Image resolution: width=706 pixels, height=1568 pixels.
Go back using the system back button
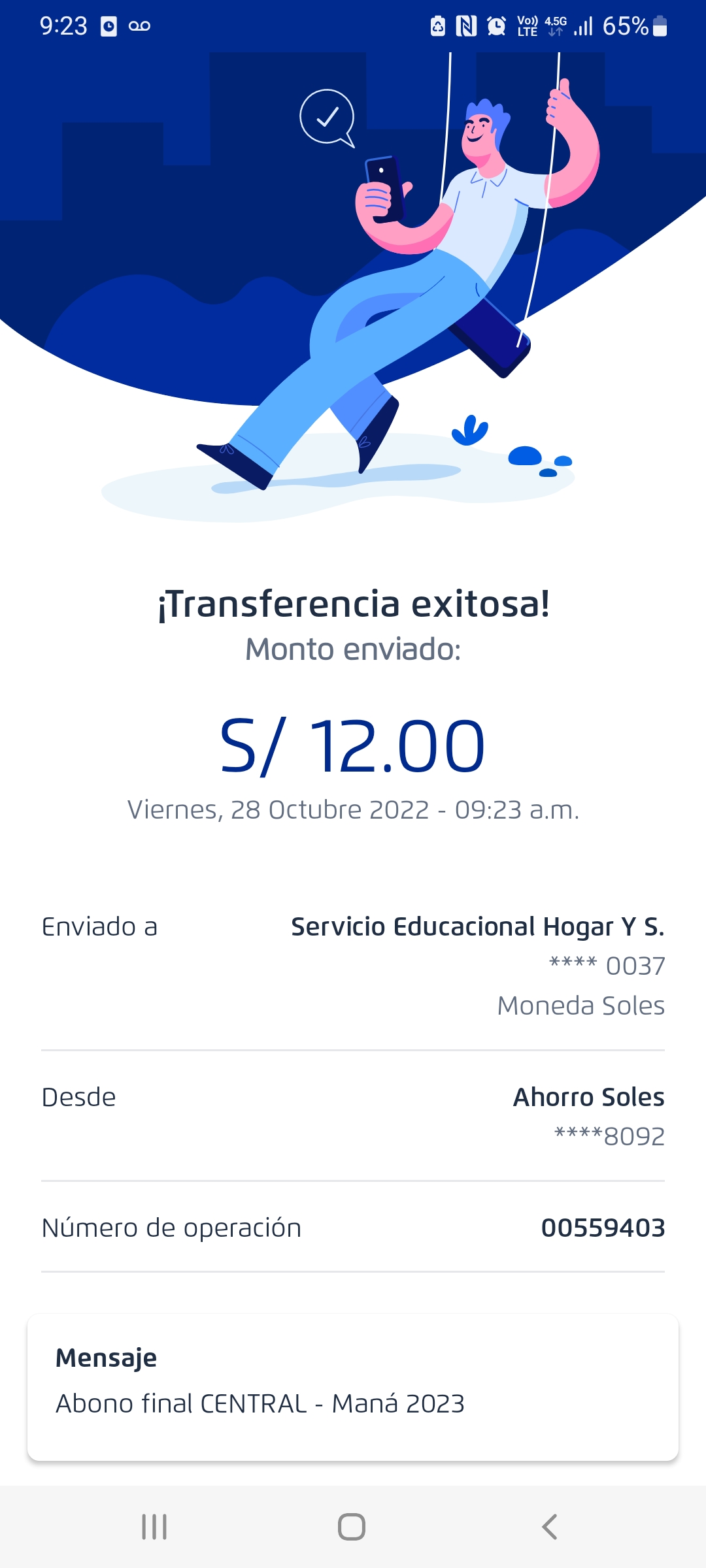550,1527
